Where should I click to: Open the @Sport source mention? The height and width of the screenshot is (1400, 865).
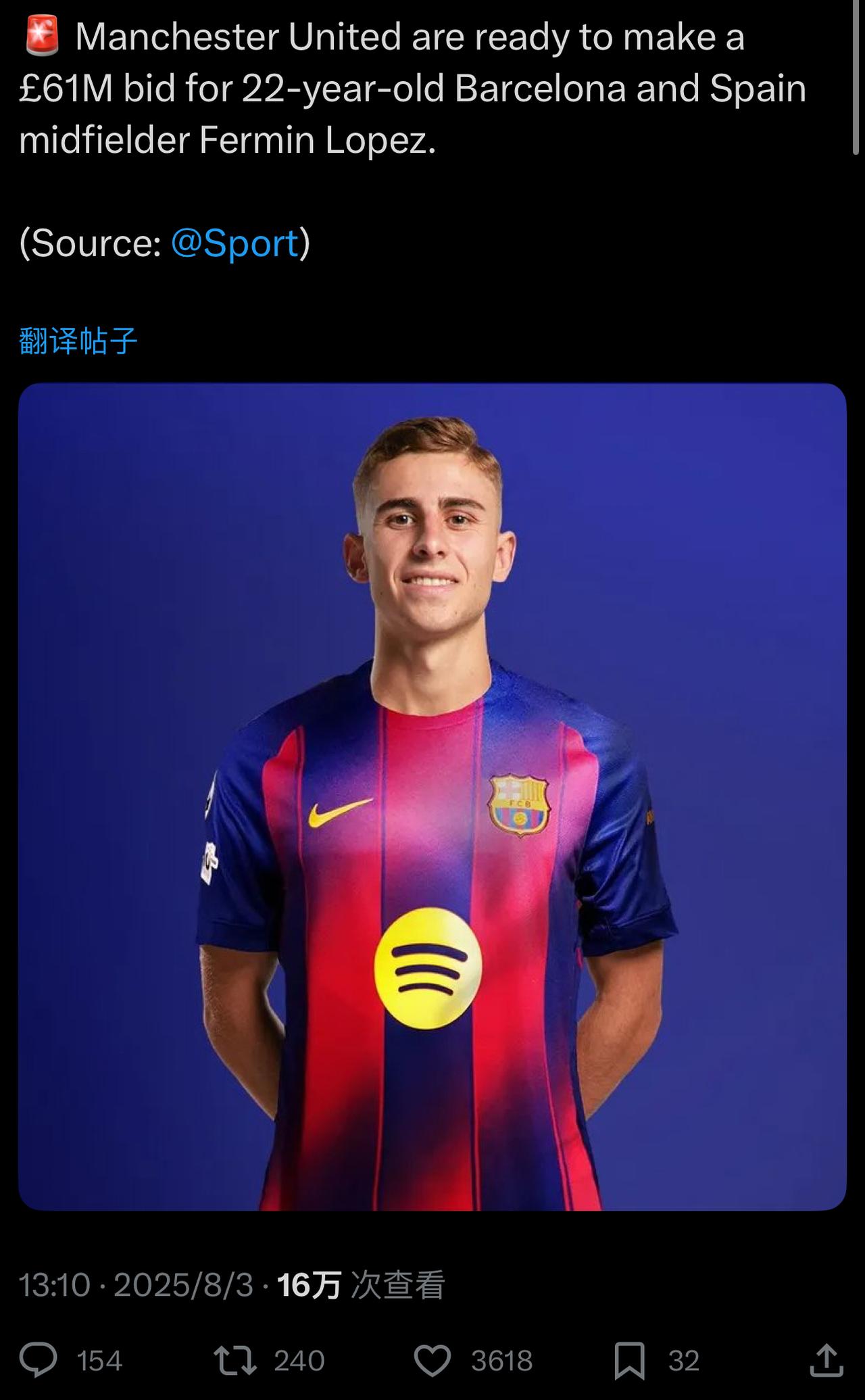(x=234, y=243)
